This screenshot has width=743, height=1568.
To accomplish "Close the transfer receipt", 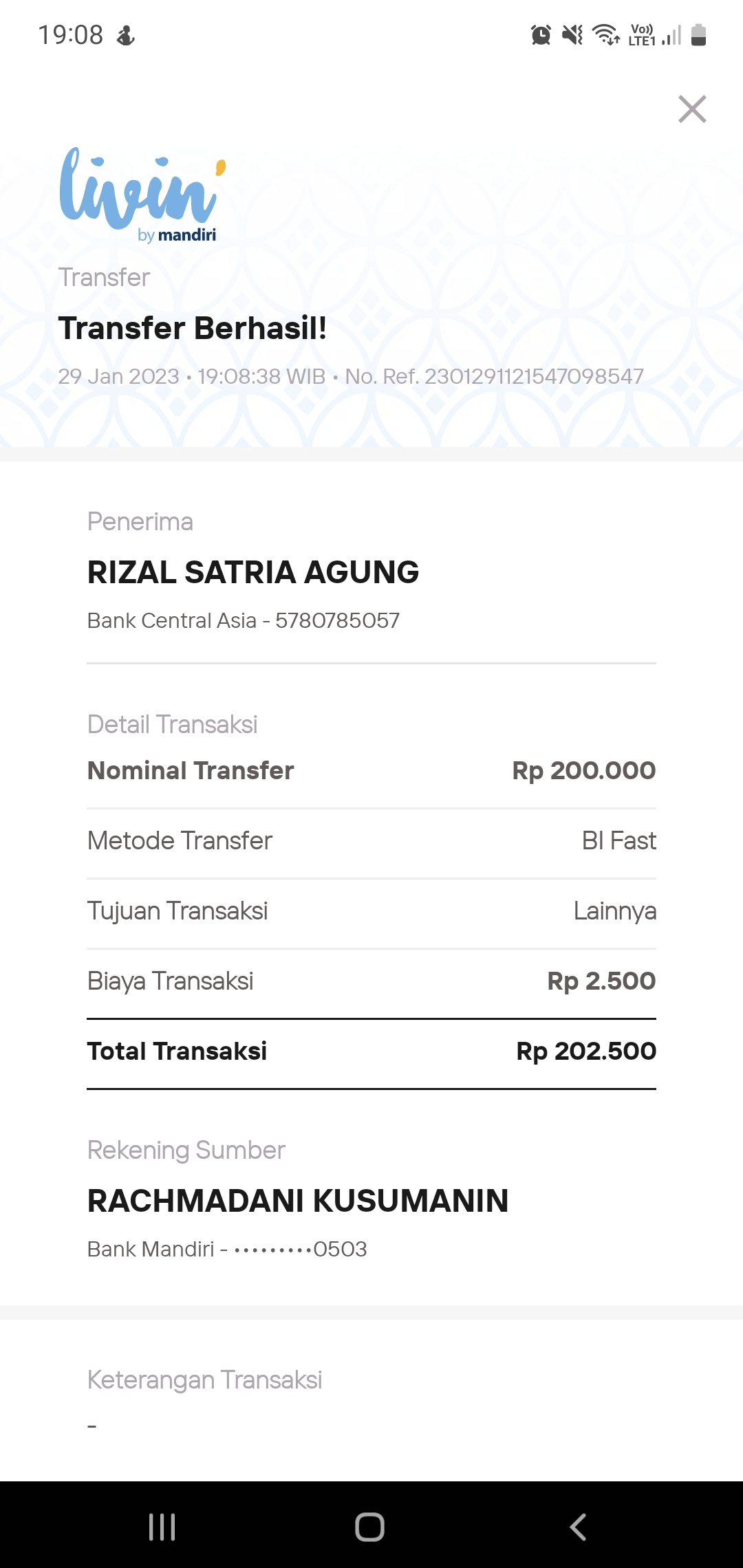I will tap(692, 109).
